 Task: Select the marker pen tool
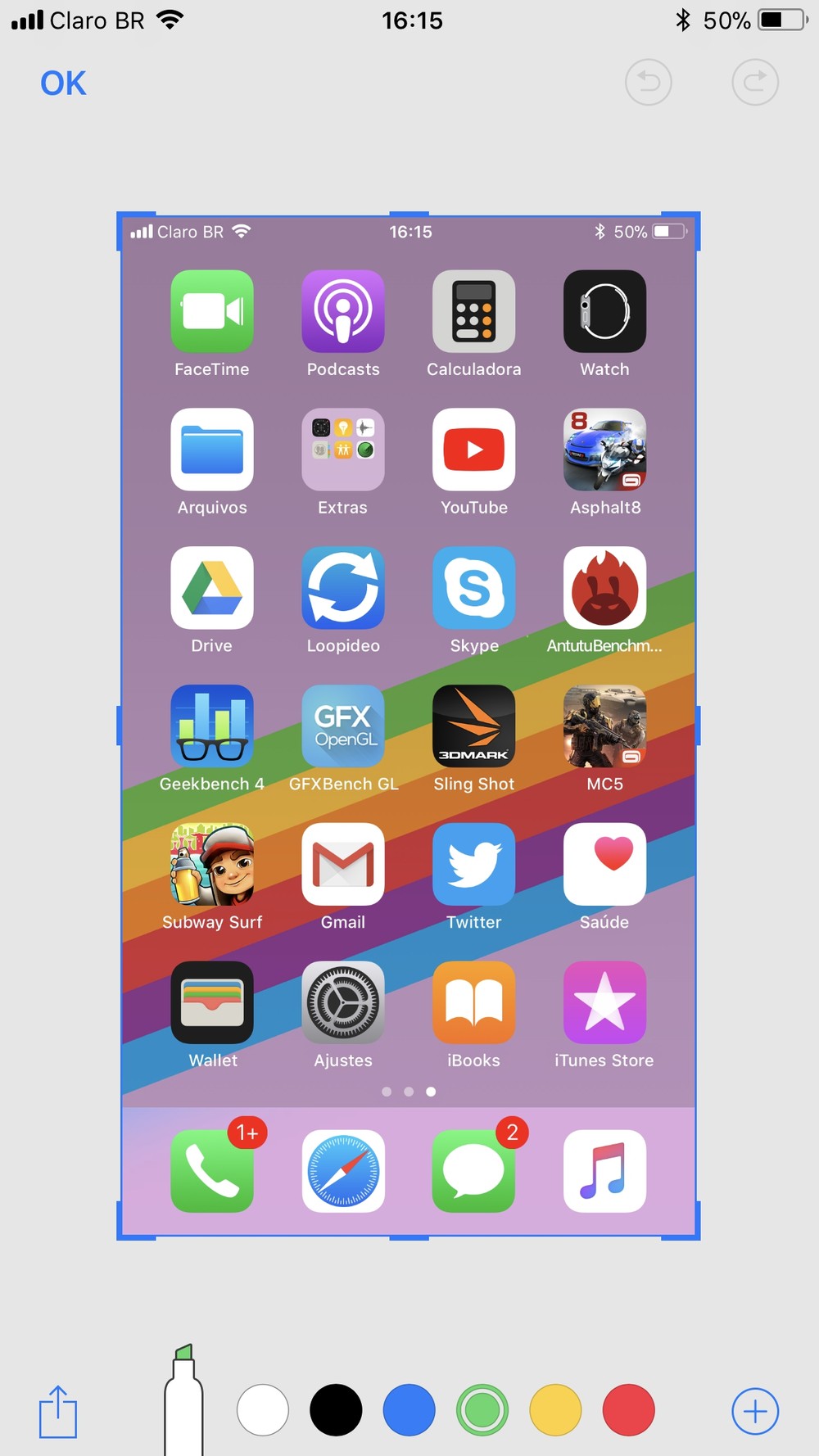[x=183, y=1399]
